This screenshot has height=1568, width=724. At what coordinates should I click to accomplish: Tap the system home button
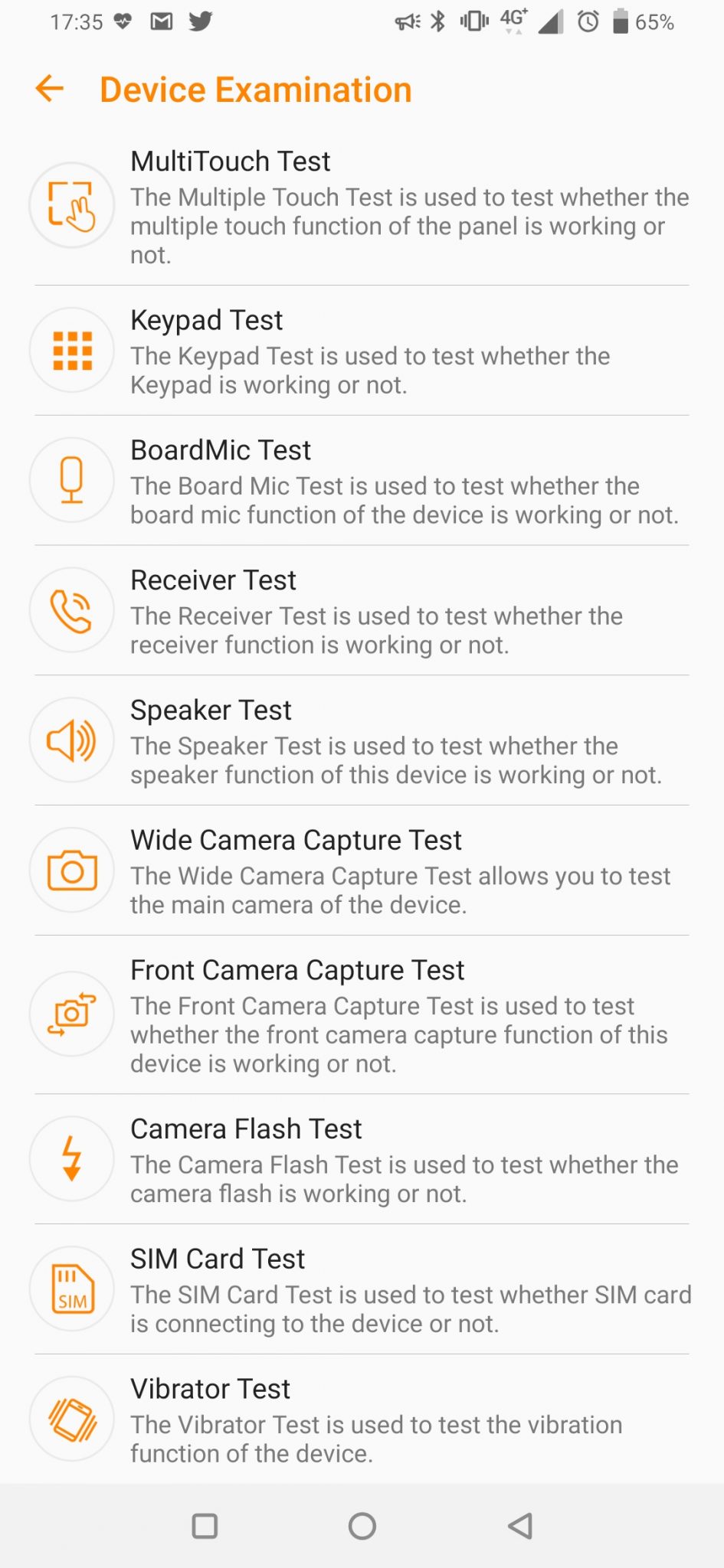click(362, 1526)
